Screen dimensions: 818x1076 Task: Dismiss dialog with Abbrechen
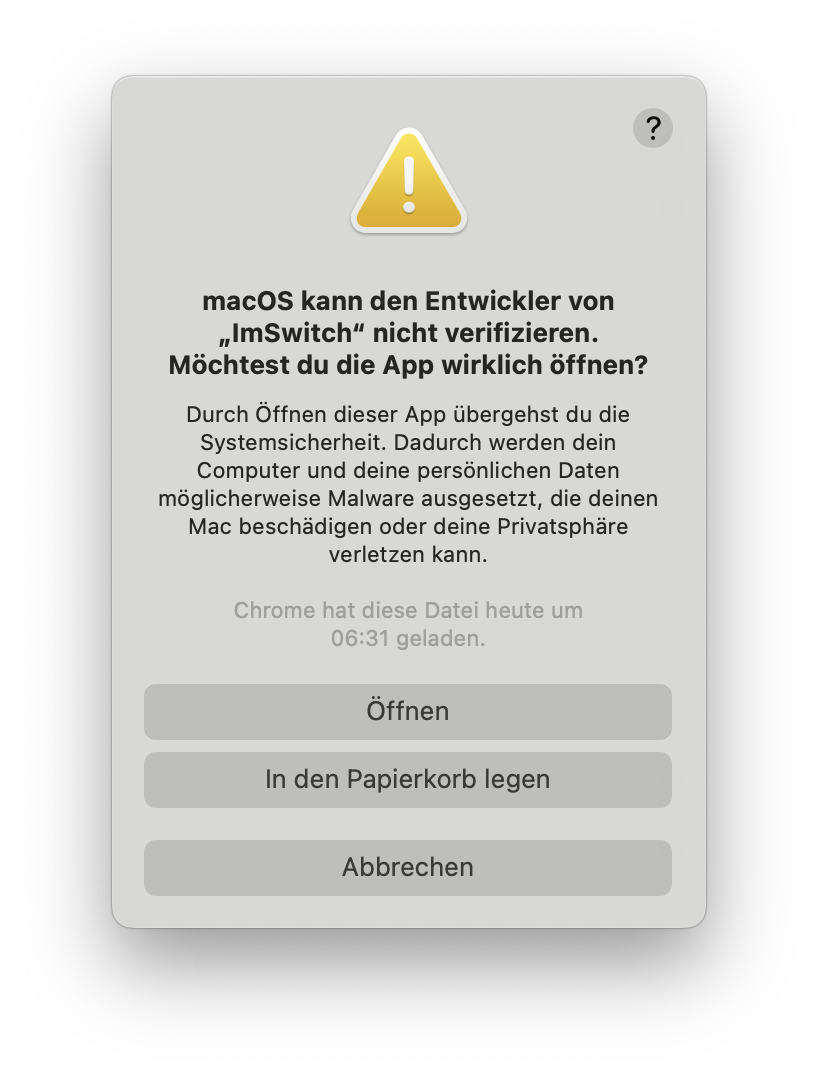407,867
